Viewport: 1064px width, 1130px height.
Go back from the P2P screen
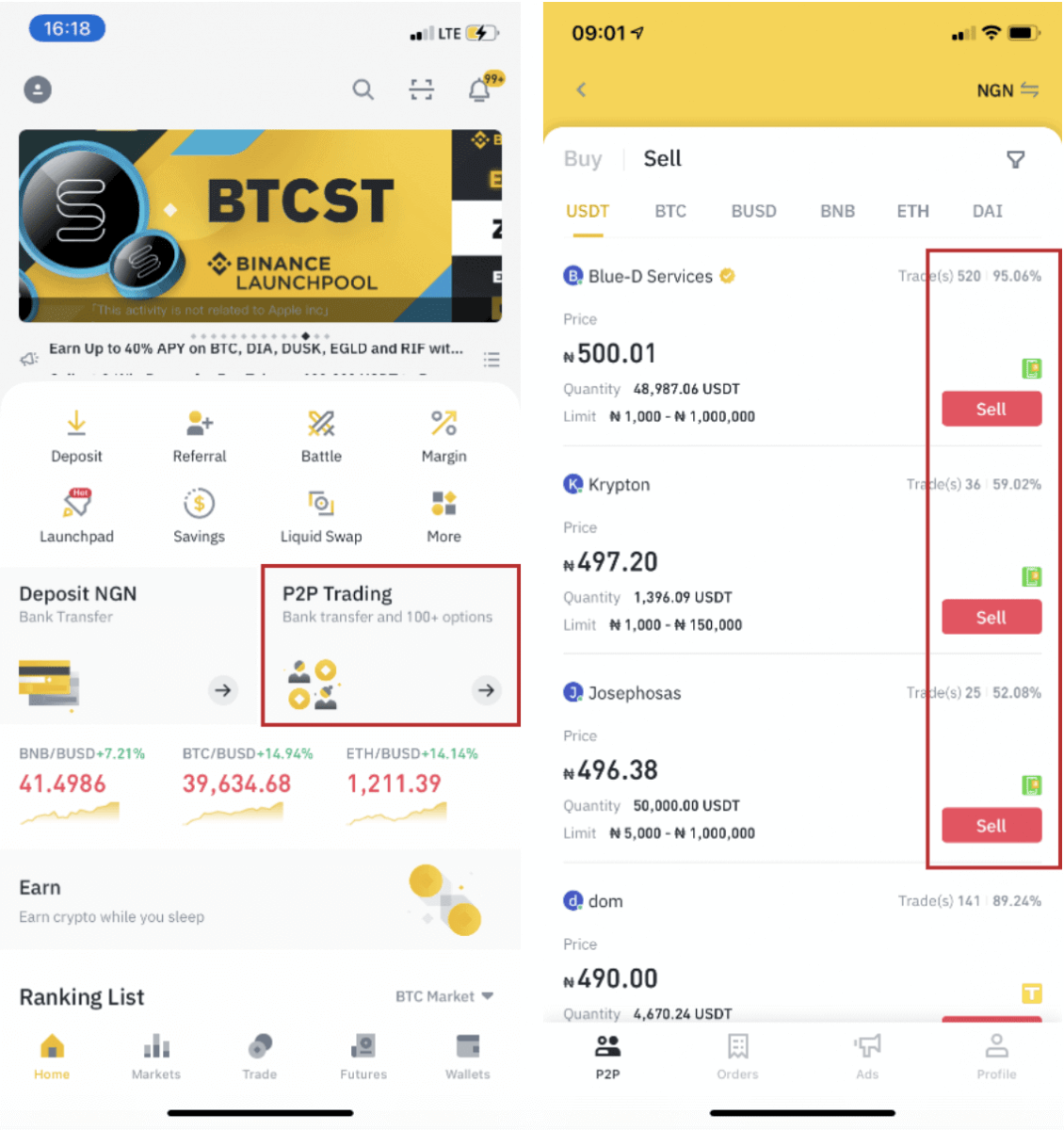[x=581, y=89]
